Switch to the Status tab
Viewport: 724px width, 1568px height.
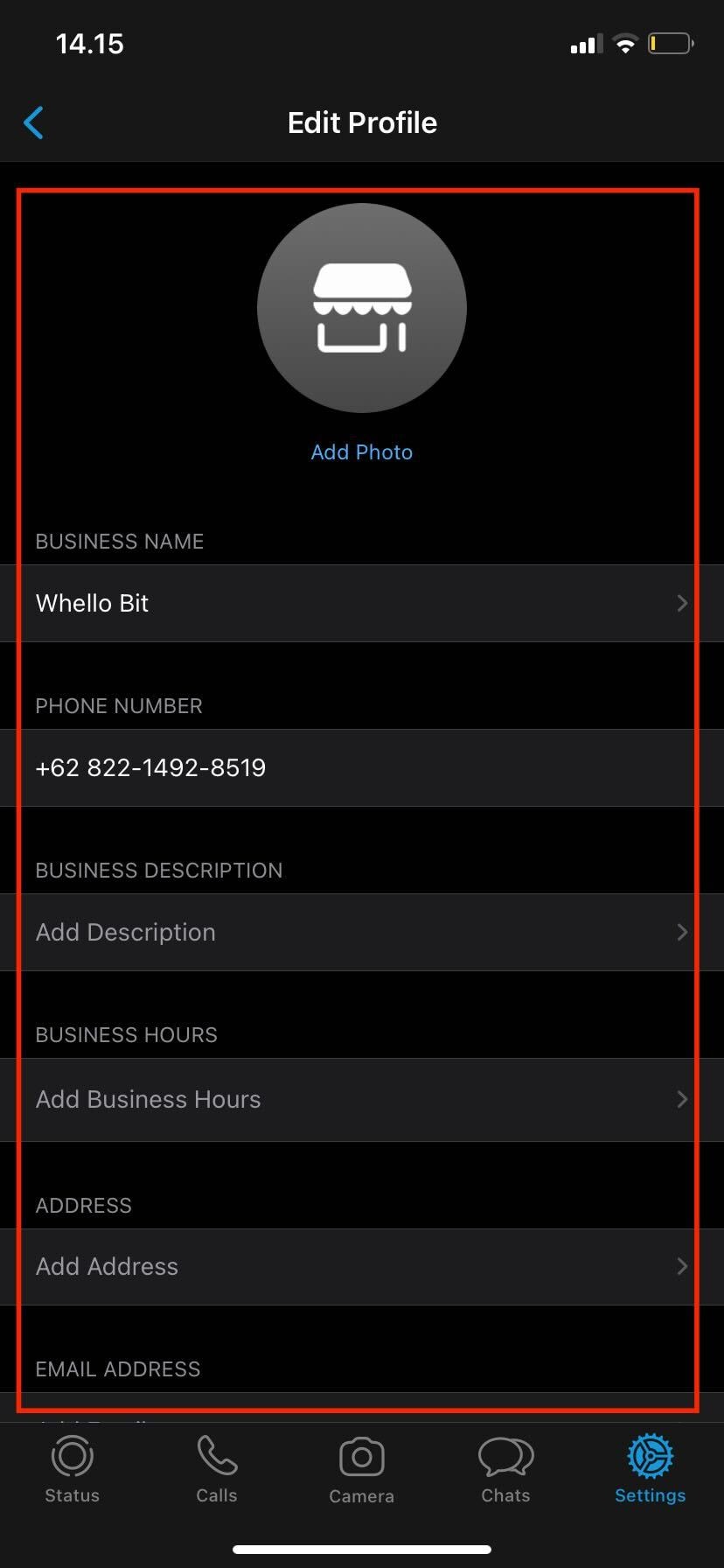72,1470
